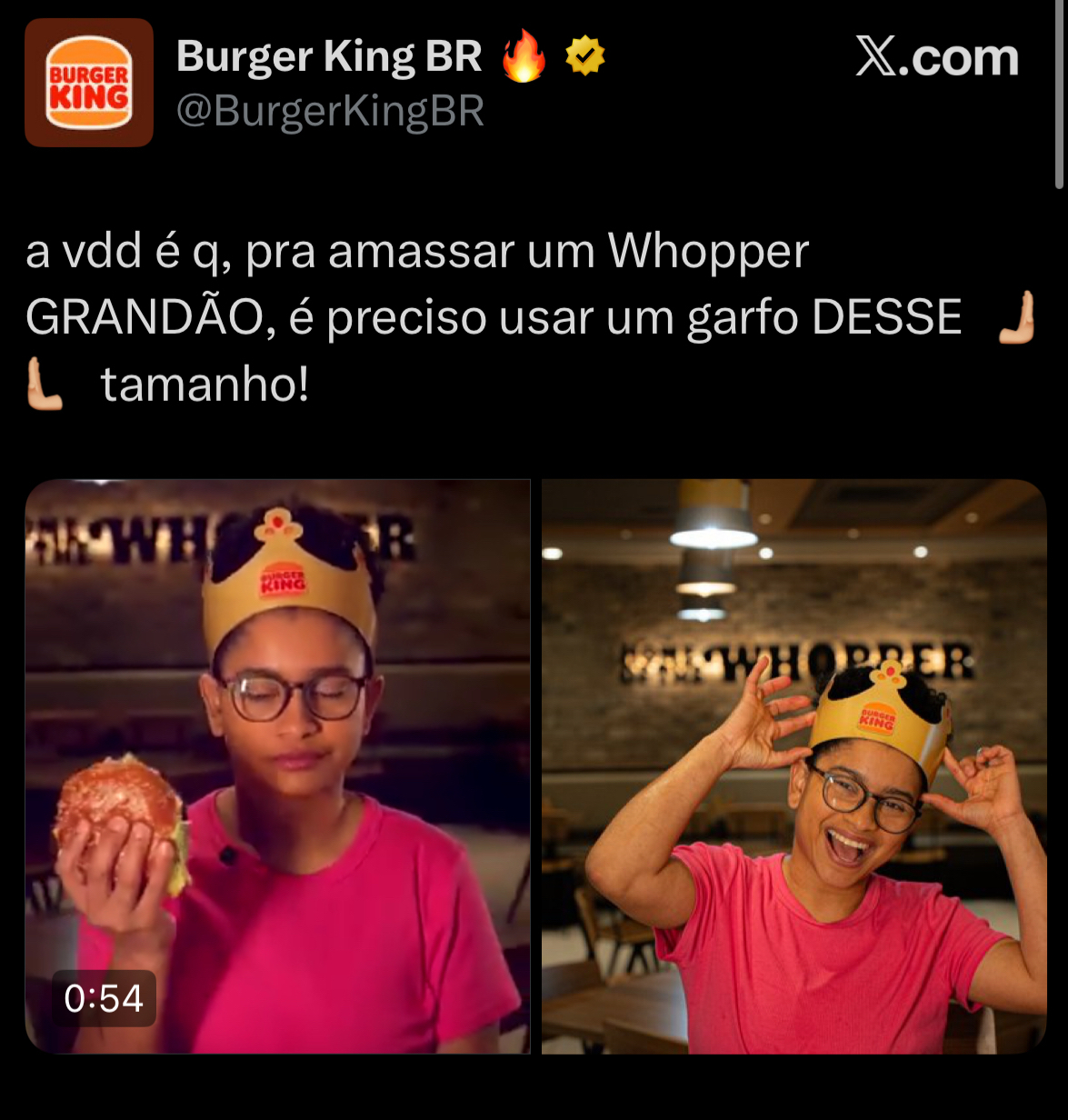This screenshot has height=1120, width=1068.
Task: Open the X.com link
Action: 936,58
